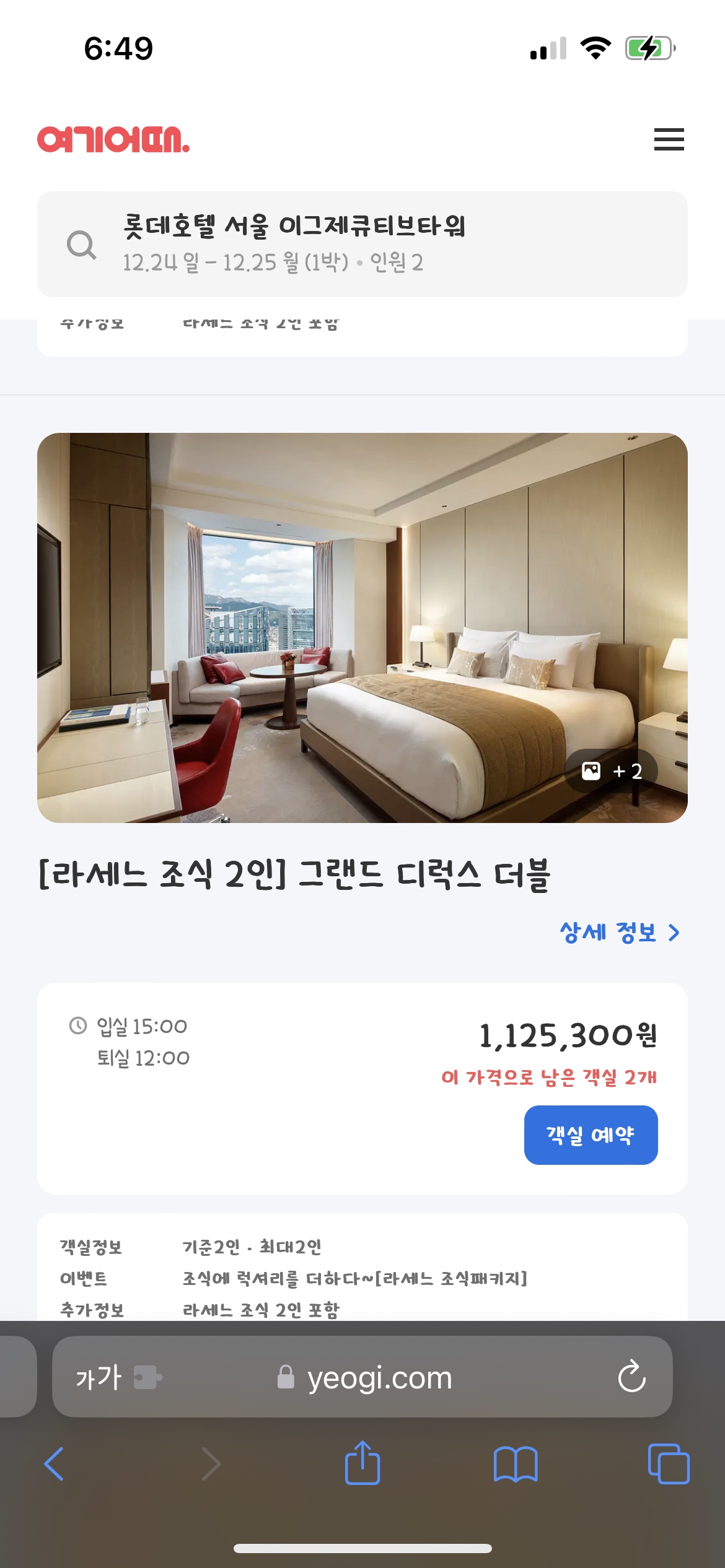Tap the 객실 예약 booking button

coord(591,1135)
